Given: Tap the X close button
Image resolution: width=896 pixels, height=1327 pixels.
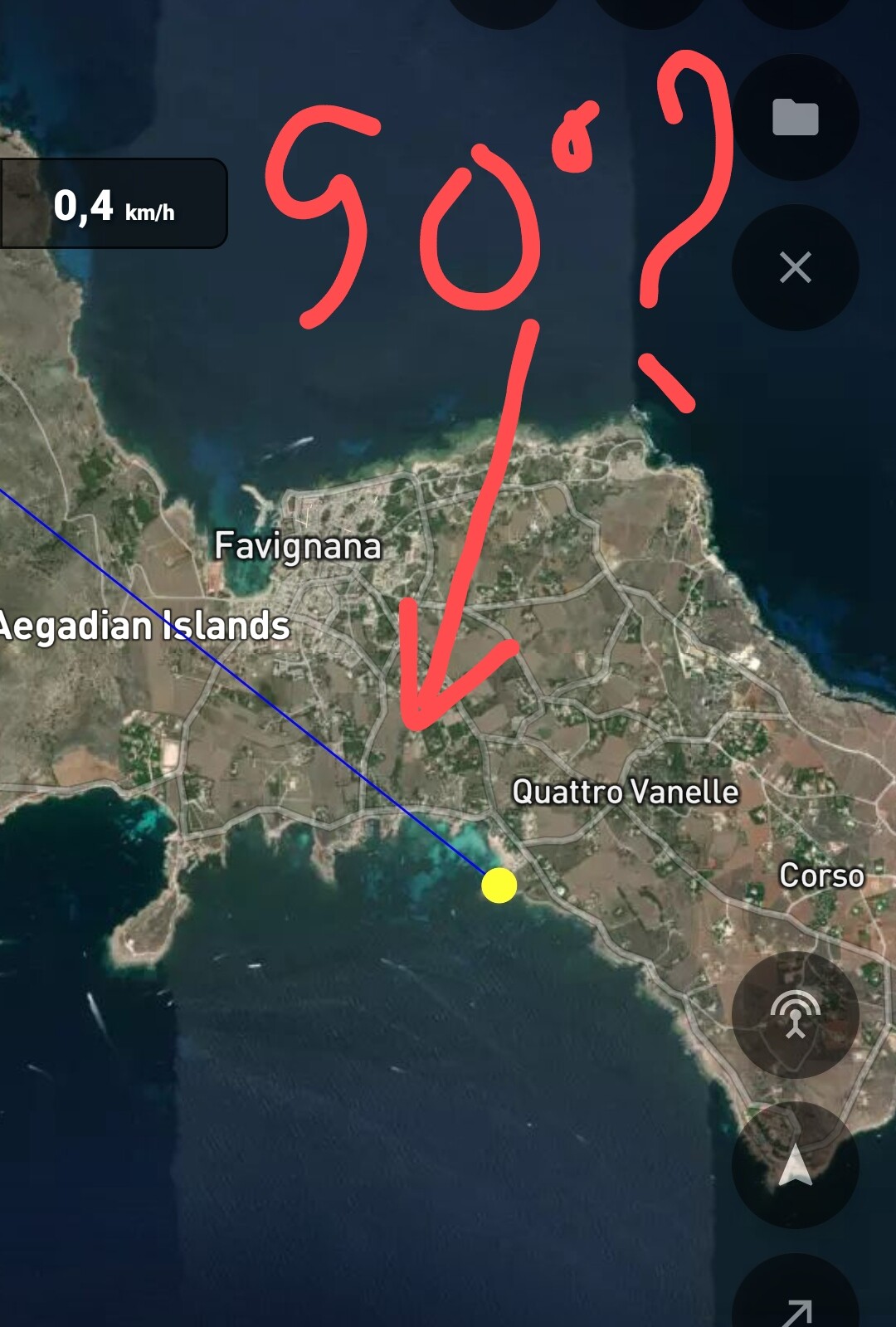Looking at the screenshot, I should [x=795, y=267].
